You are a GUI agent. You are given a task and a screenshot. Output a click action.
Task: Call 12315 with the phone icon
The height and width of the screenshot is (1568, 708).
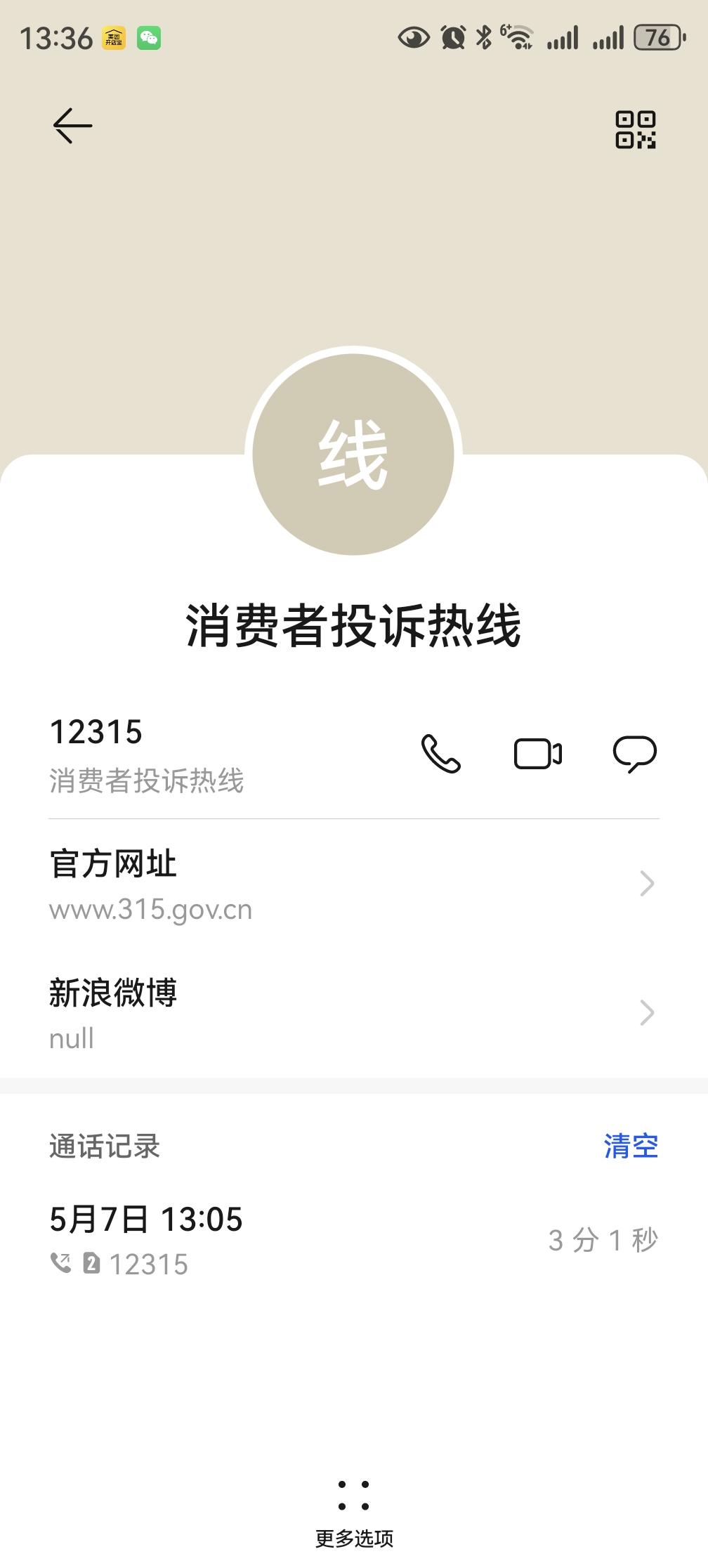pyautogui.click(x=441, y=754)
